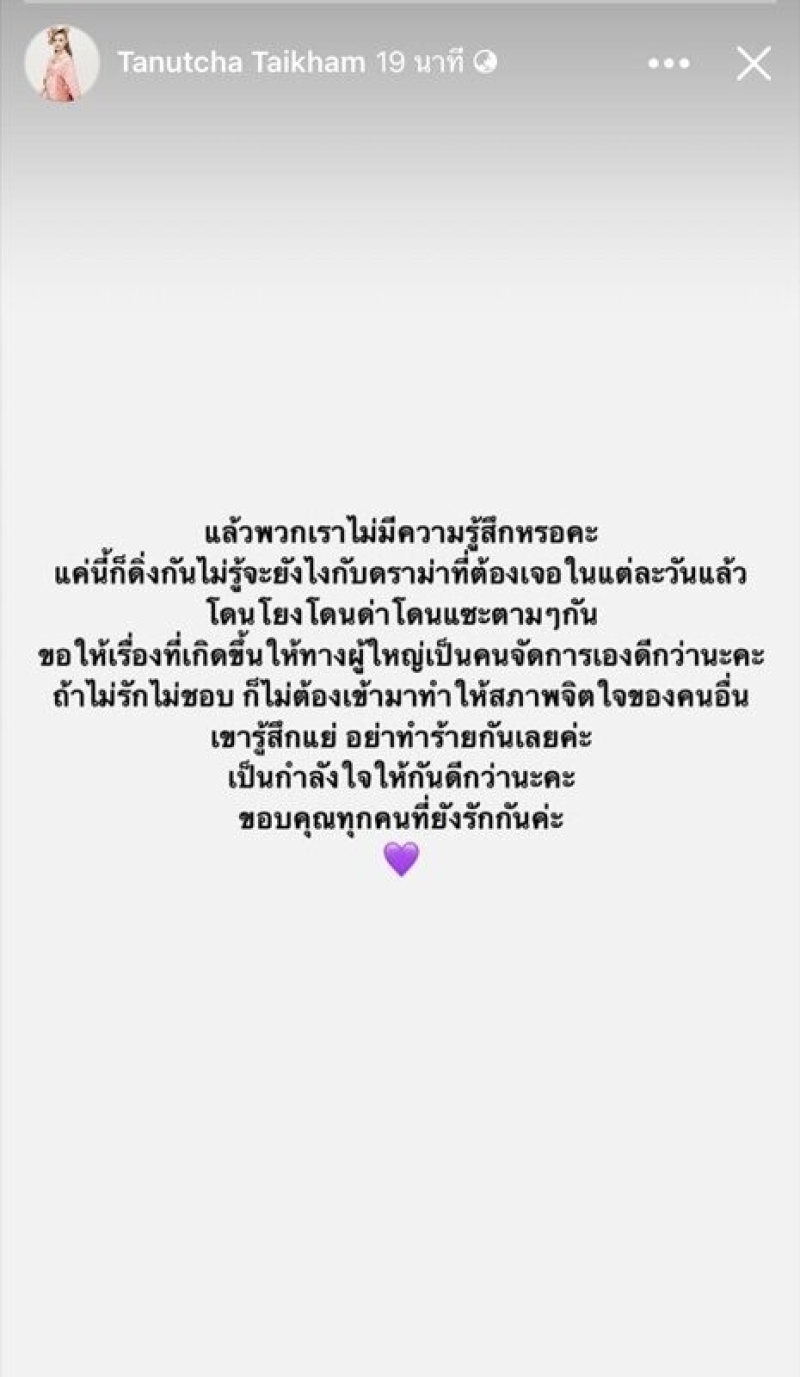Open the three-dot story options menu

pyautogui.click(x=668, y=64)
